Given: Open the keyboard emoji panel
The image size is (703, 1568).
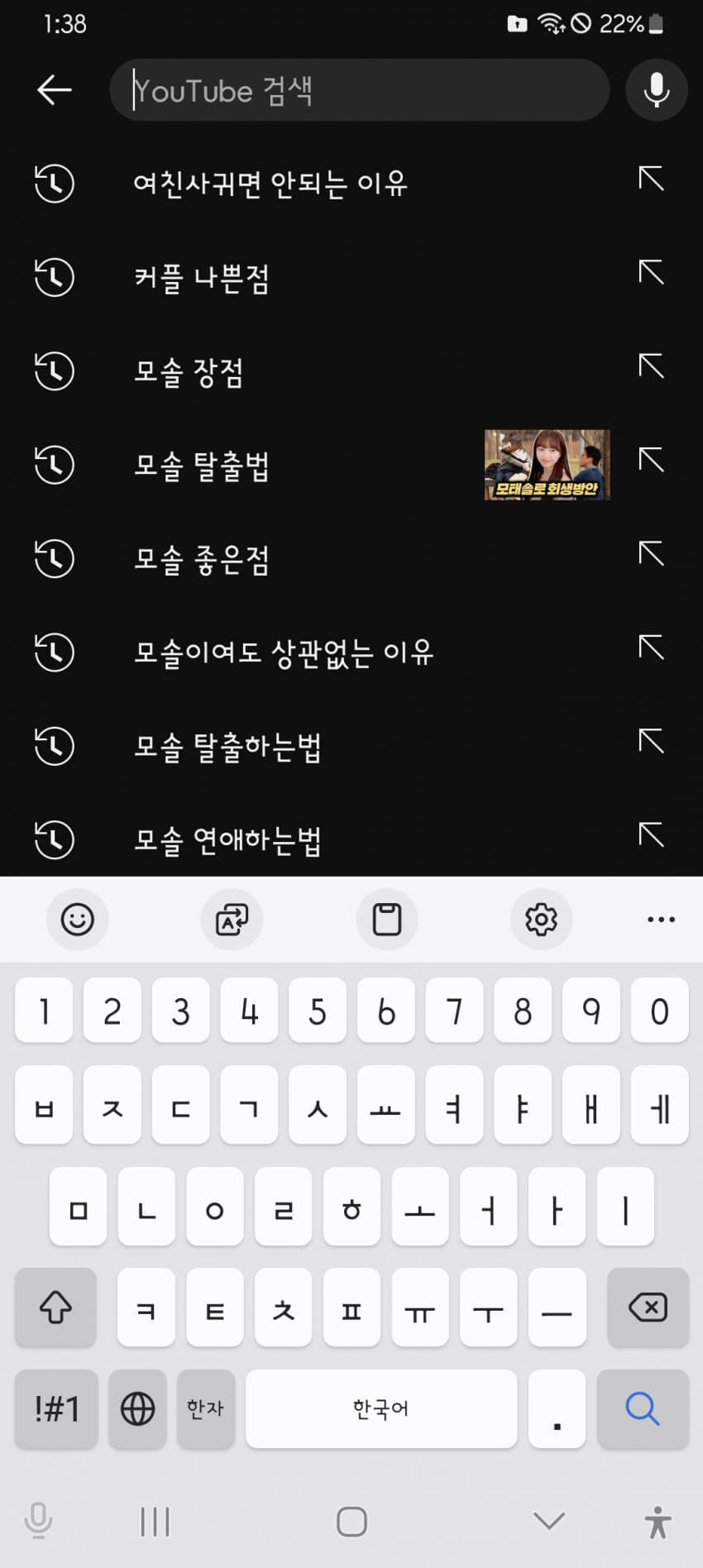Looking at the screenshot, I should (x=77, y=919).
